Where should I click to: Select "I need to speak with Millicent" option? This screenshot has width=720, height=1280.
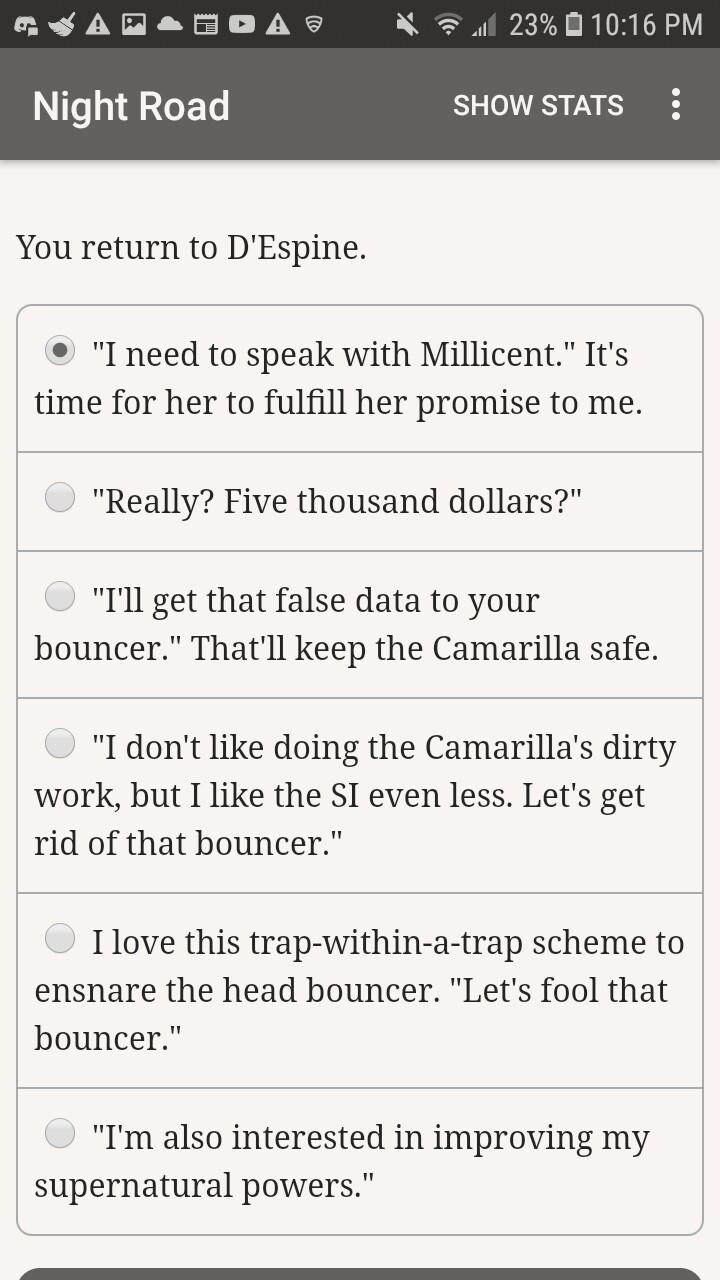tap(360, 379)
